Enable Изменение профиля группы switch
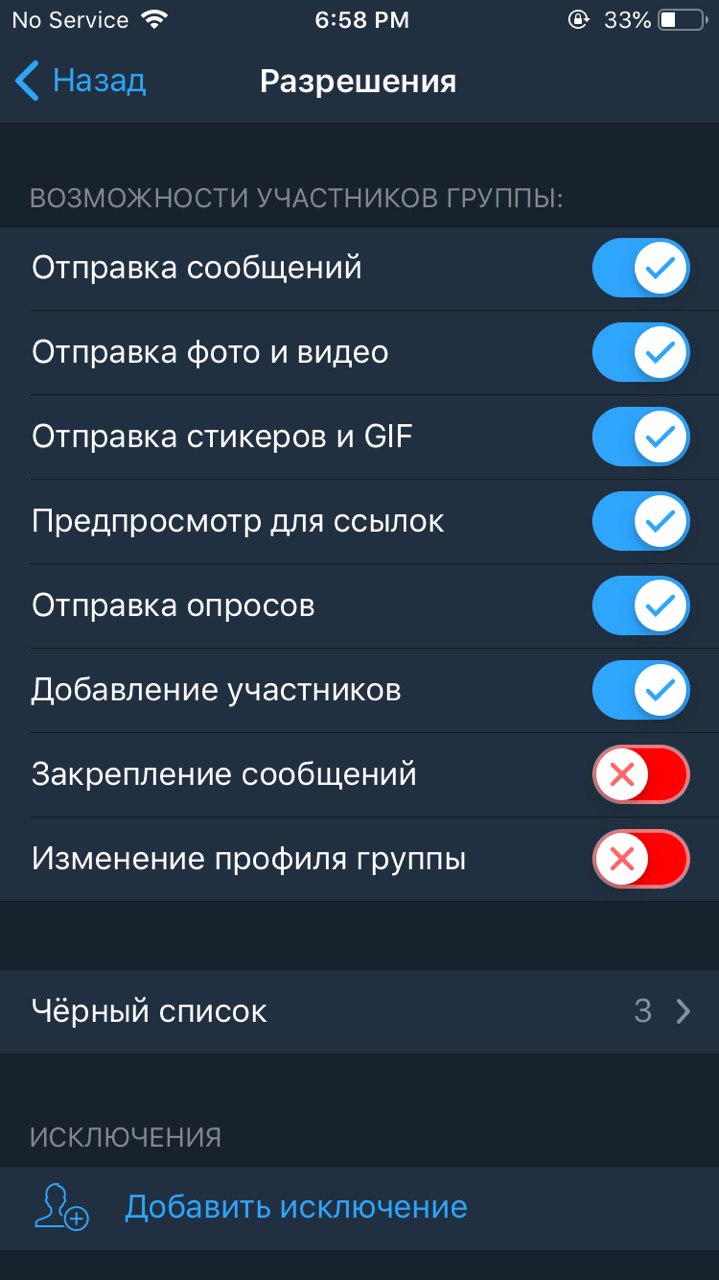Image resolution: width=719 pixels, height=1280 pixels. point(641,858)
